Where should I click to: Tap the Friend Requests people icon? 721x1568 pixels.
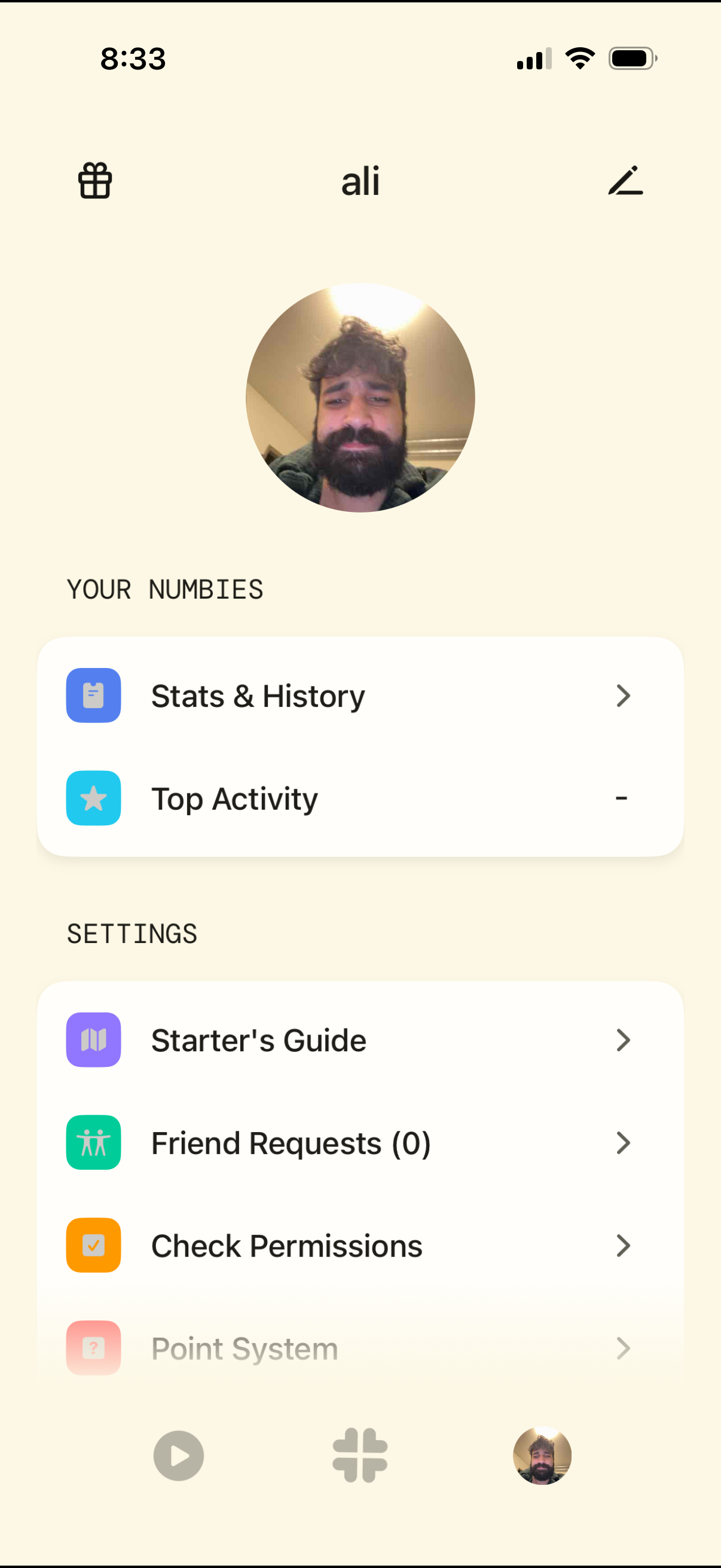[93, 1143]
